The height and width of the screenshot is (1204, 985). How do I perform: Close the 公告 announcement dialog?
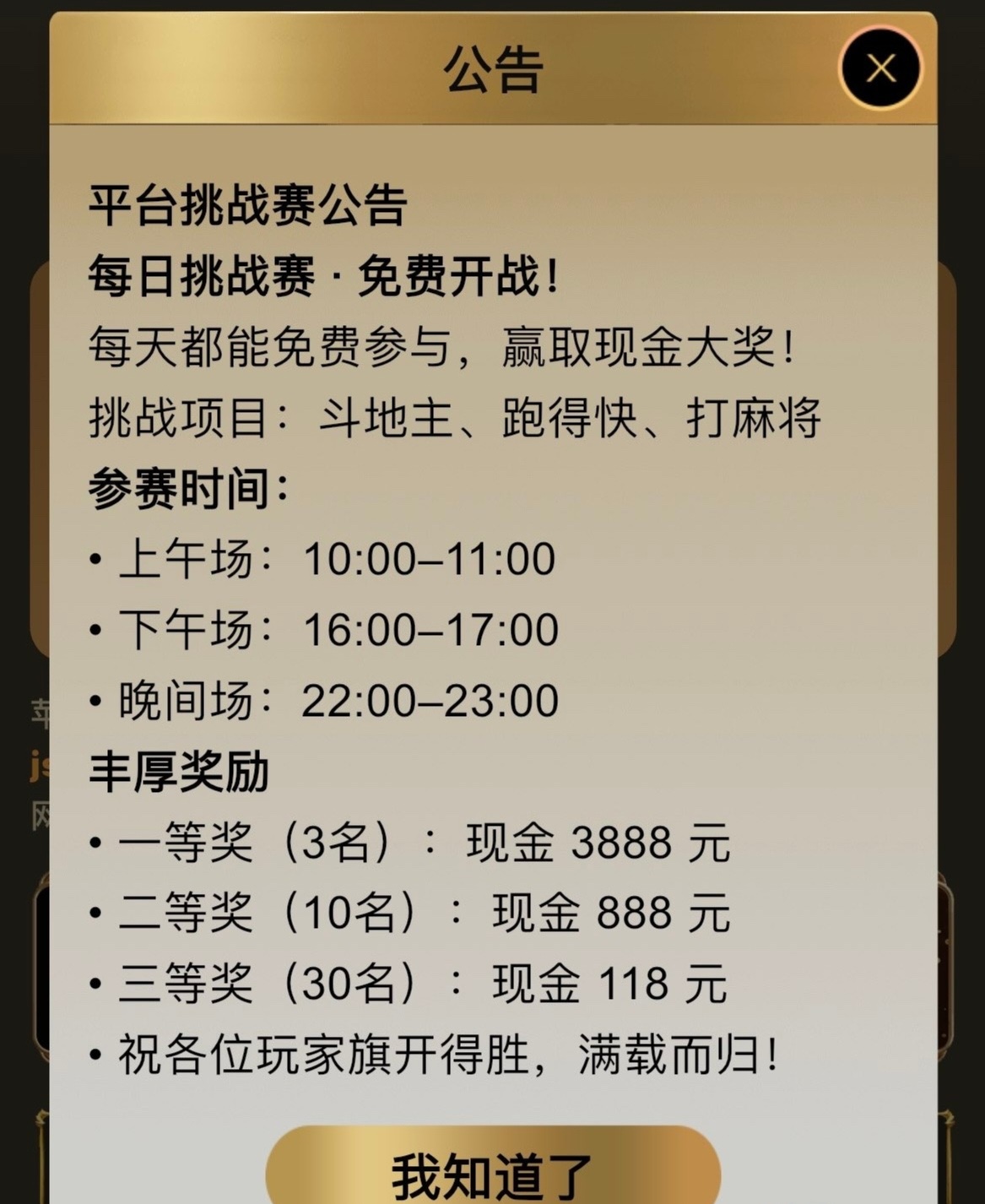click(880, 68)
